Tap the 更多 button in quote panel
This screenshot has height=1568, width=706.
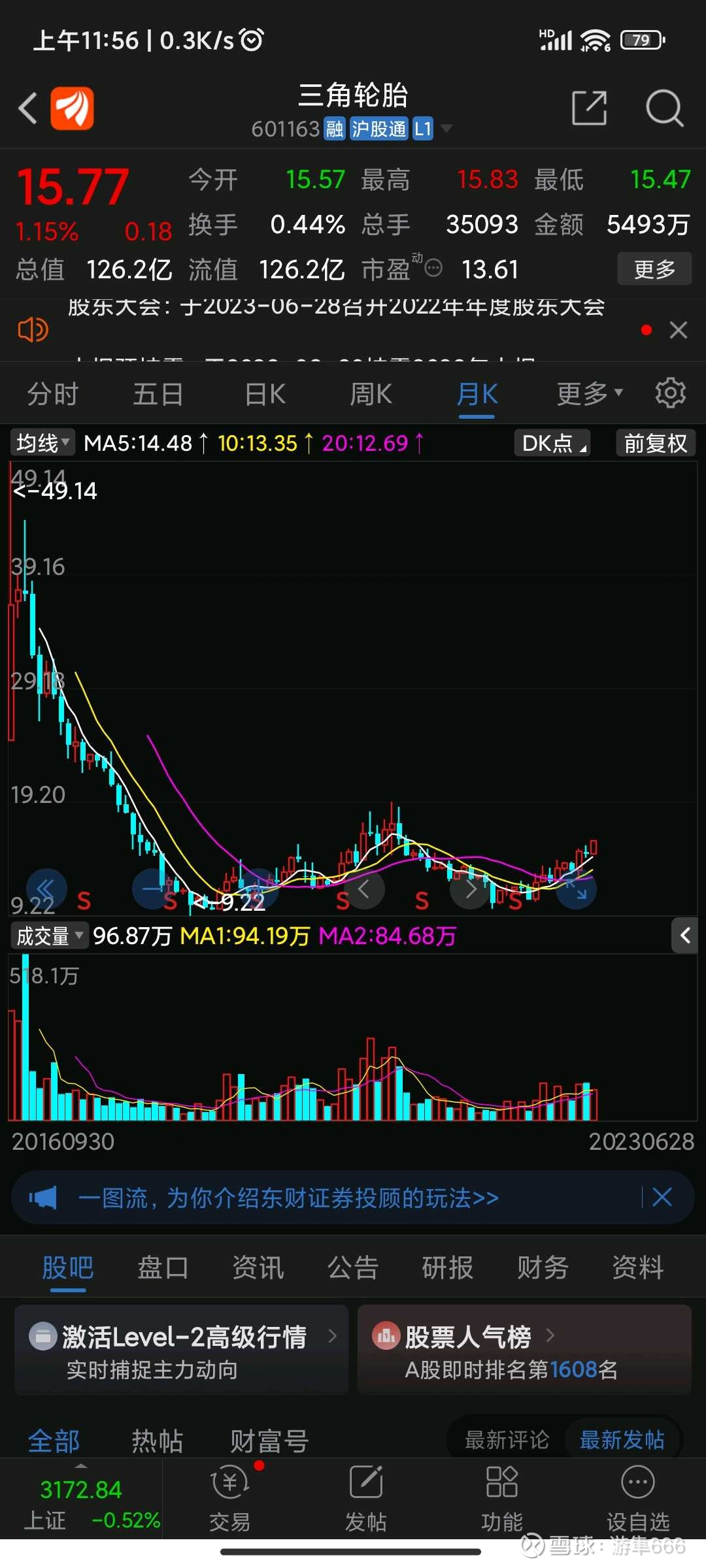[x=654, y=269]
